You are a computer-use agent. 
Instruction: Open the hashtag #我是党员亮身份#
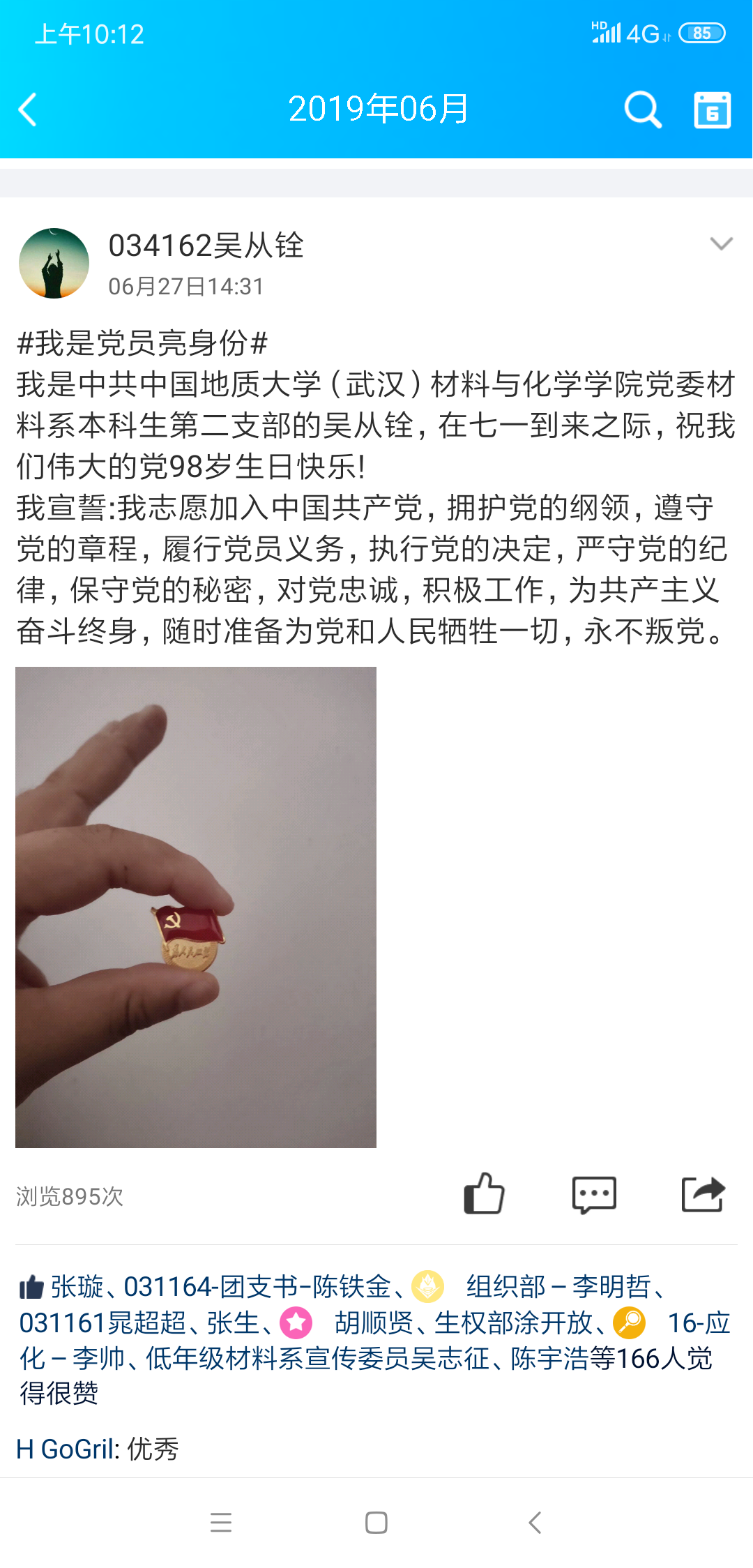coord(142,342)
